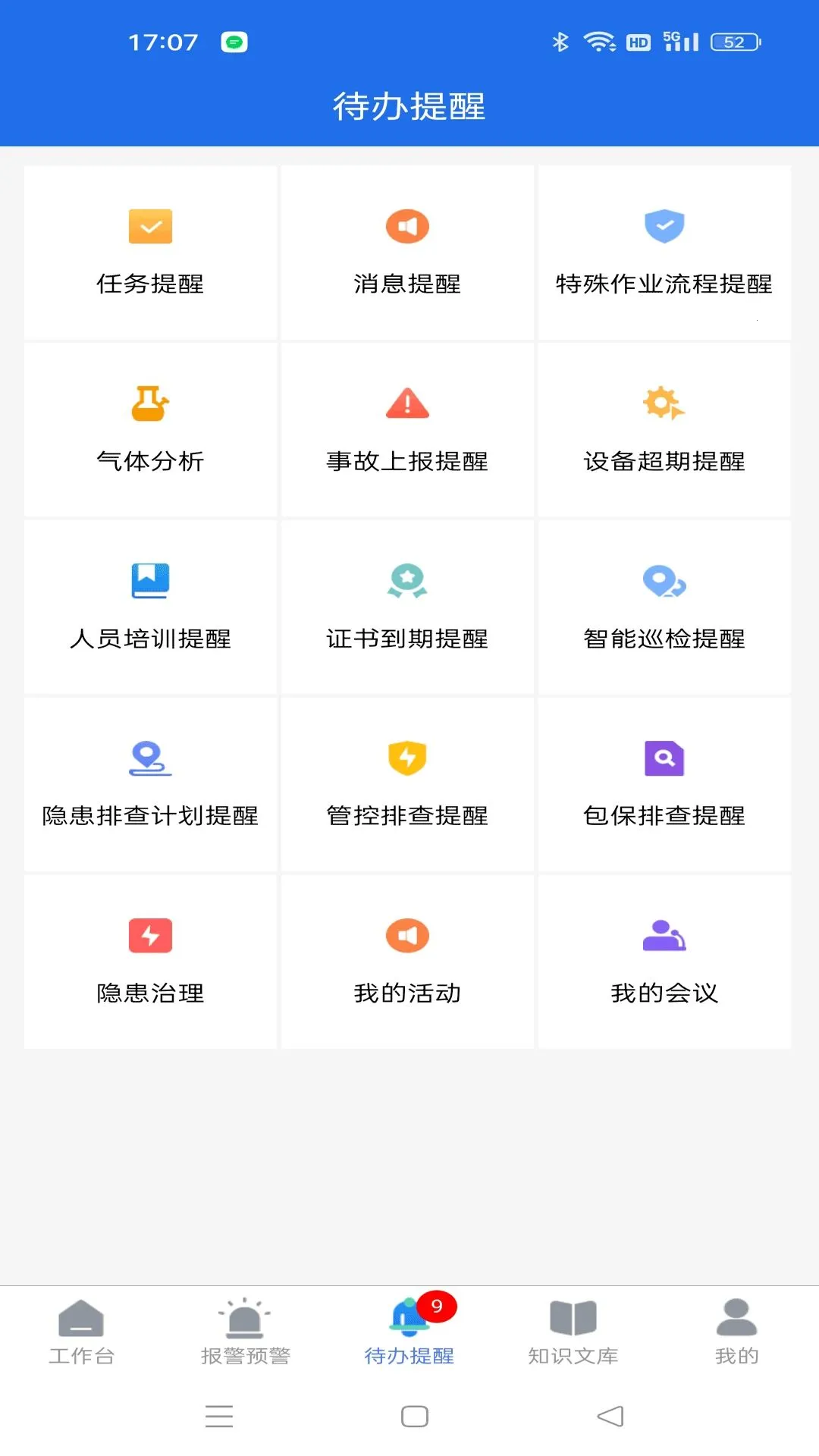Open 事故上报提醒

[x=407, y=430]
